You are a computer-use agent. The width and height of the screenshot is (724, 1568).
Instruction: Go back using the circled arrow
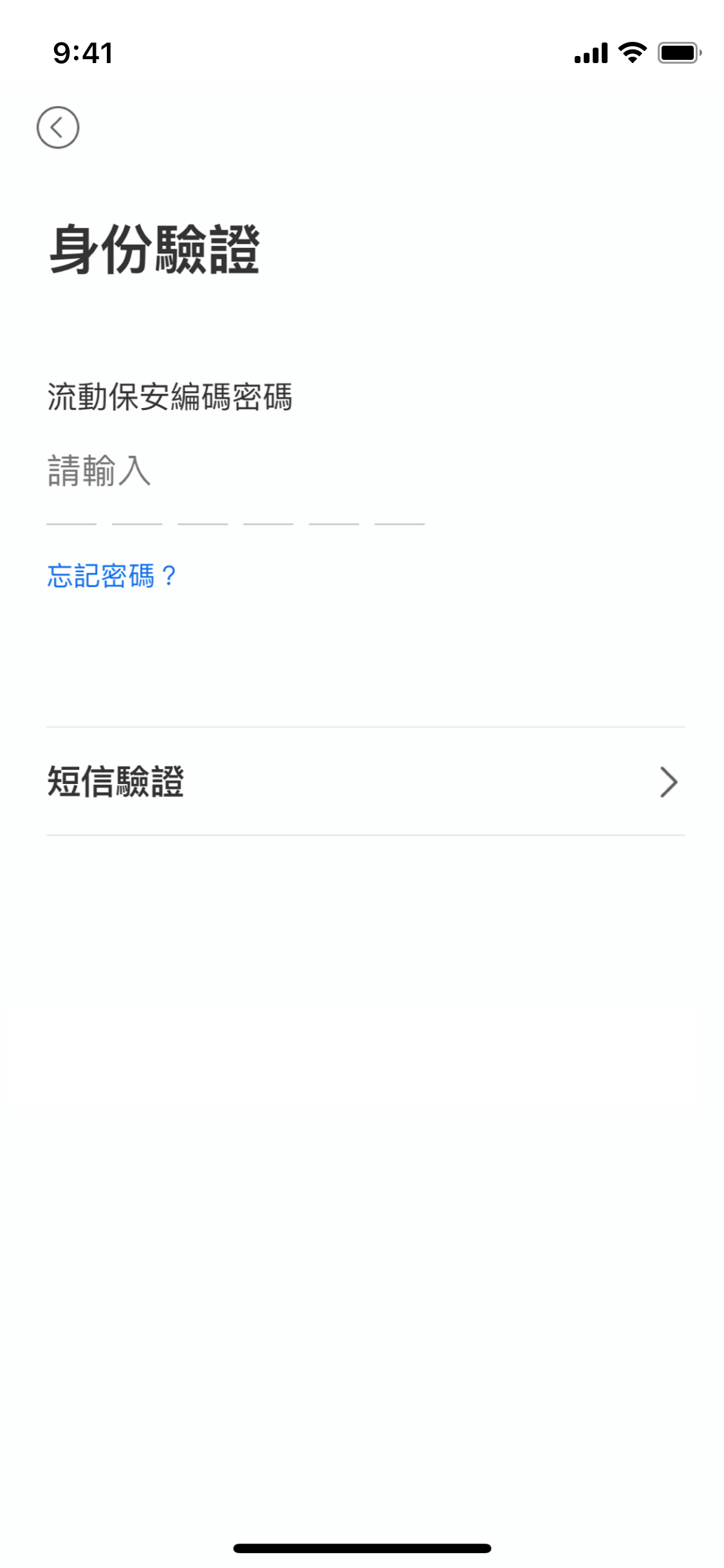58,127
